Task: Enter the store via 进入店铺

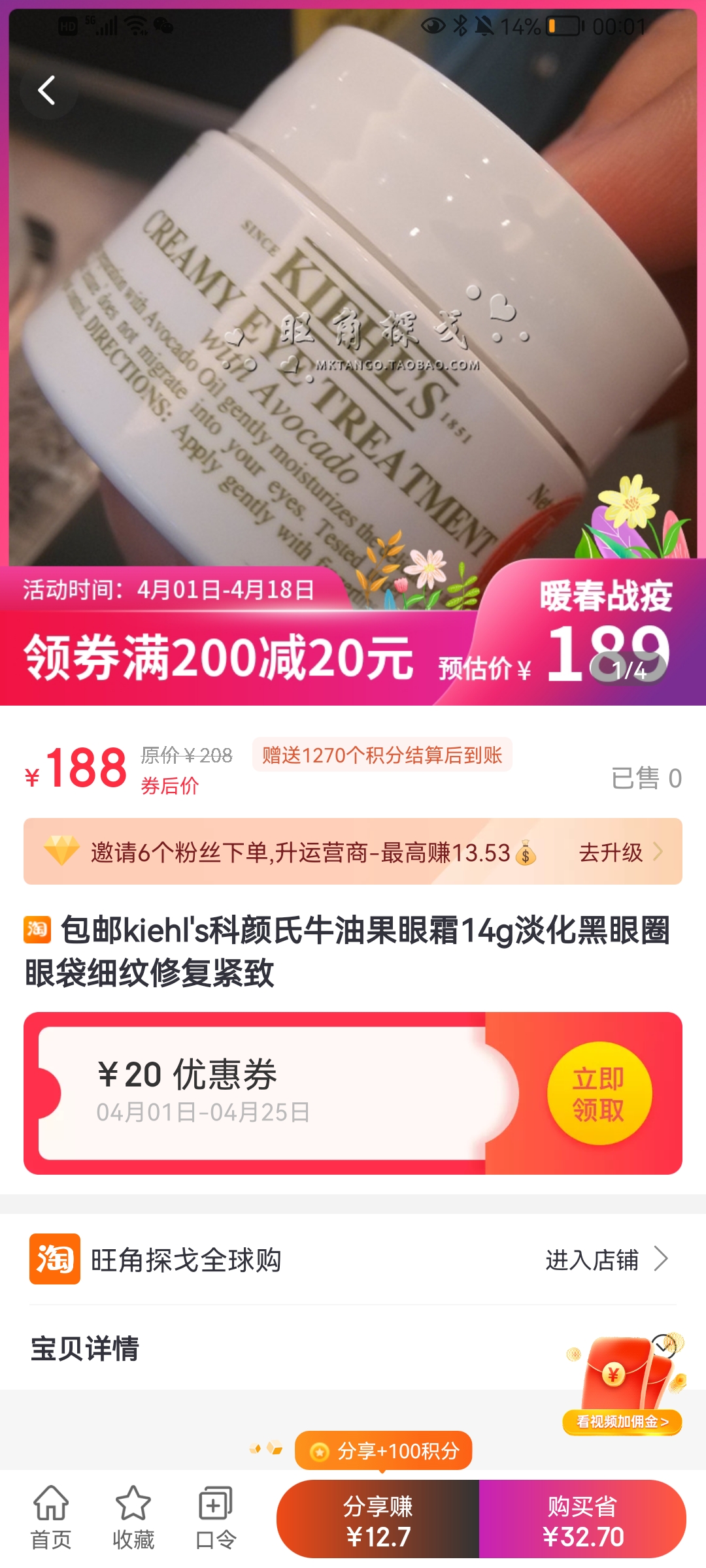Action: tap(605, 1259)
